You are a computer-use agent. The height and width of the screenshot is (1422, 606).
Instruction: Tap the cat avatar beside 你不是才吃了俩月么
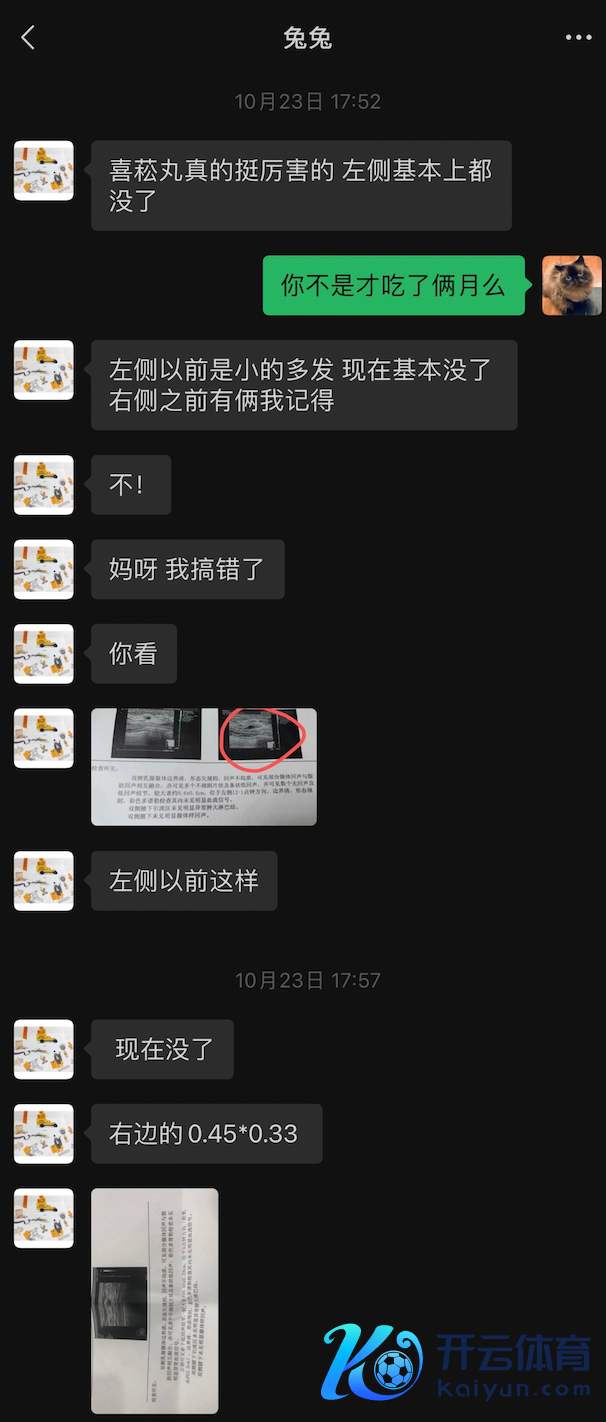tap(572, 286)
